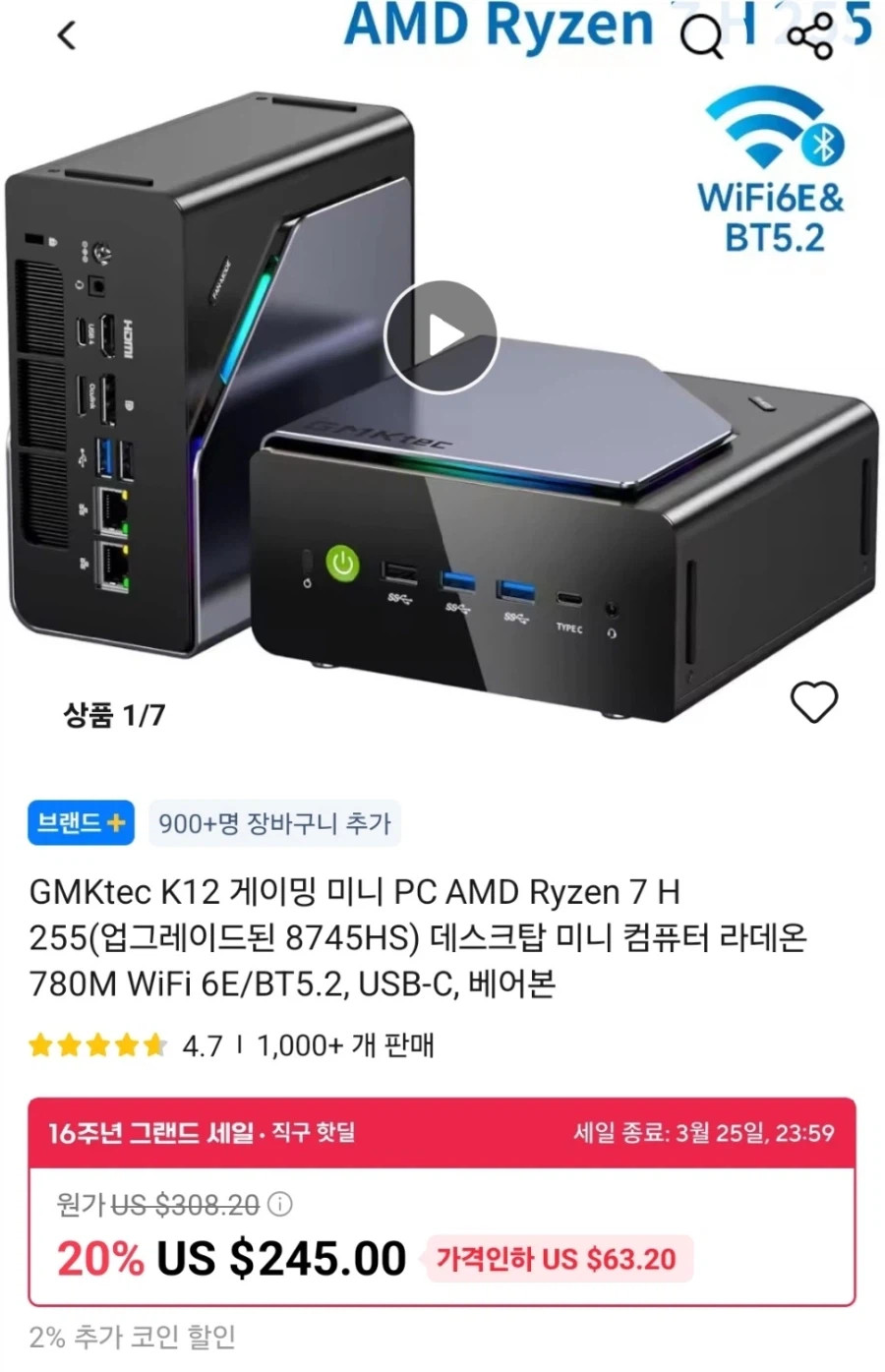Play the product video

tap(441, 335)
